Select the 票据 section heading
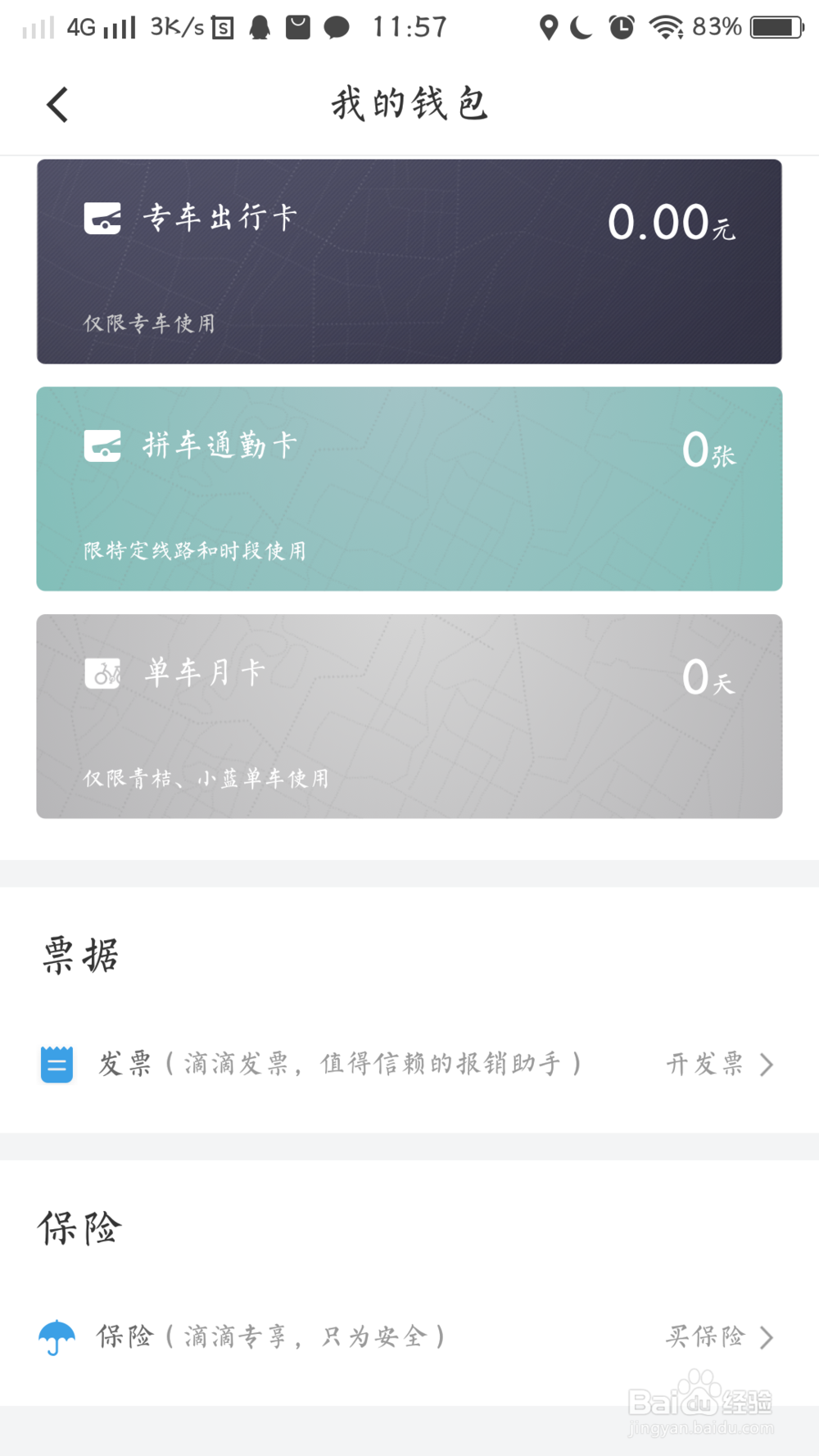 click(x=79, y=956)
